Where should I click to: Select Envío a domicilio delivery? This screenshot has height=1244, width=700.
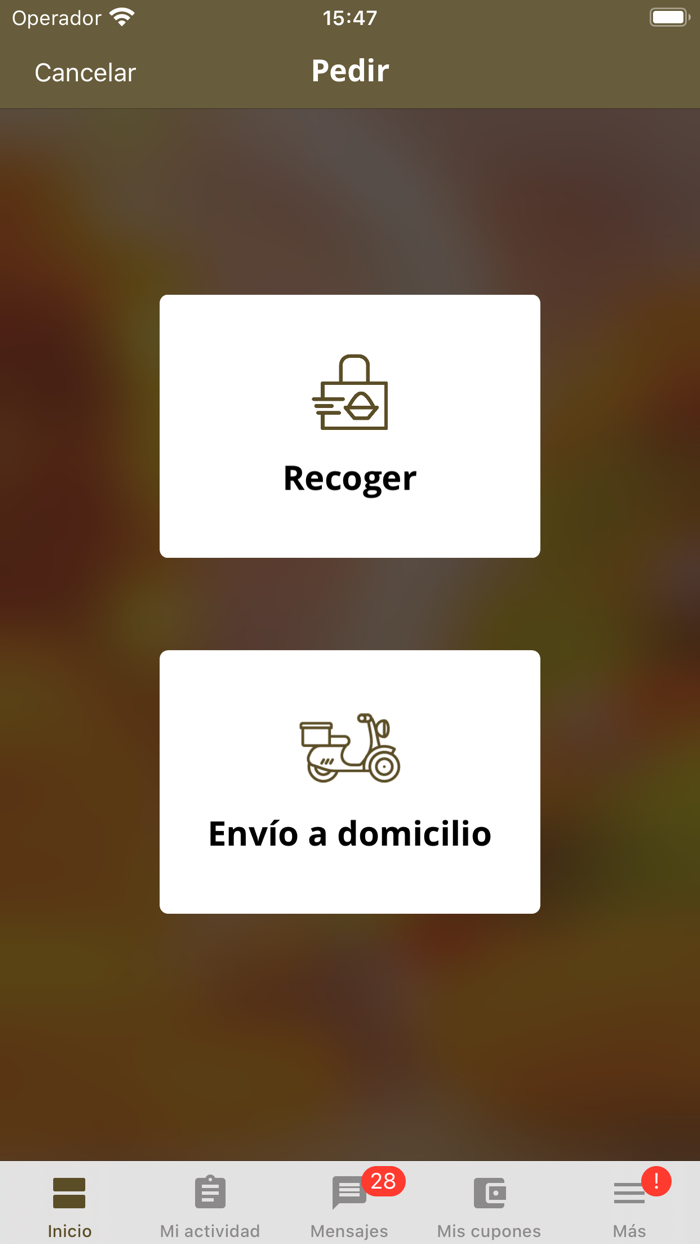coord(350,782)
